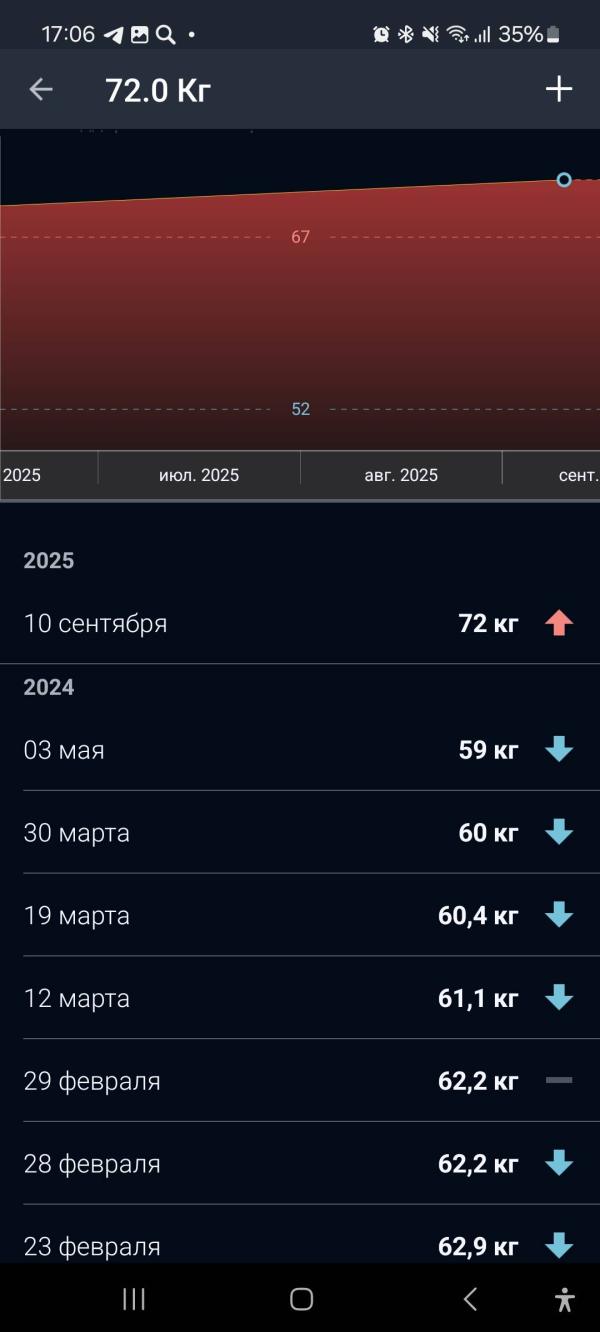Open the 30 марта 60 кг entry
The height and width of the screenshot is (1332, 600).
coord(299,833)
